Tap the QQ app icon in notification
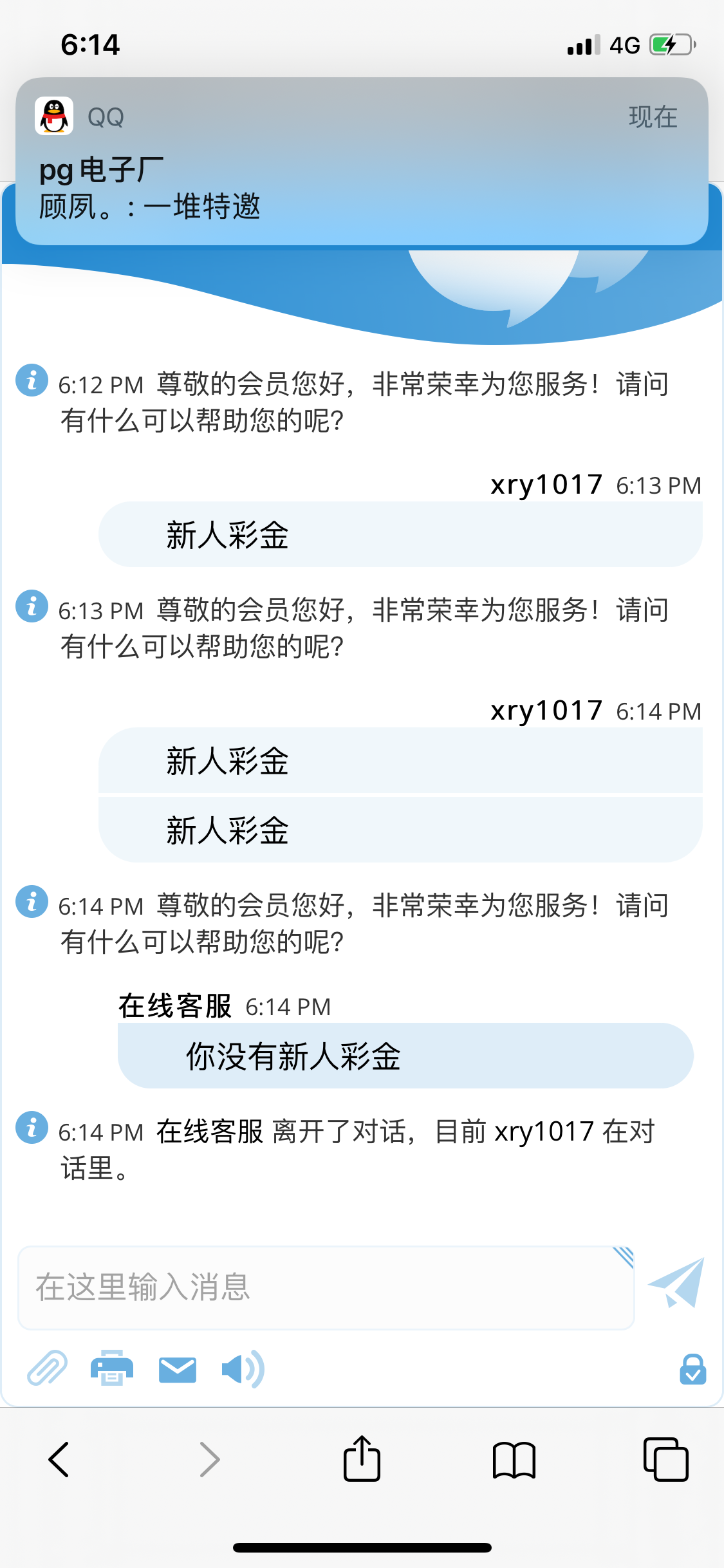Screen dimensions: 724x1568 click(x=53, y=117)
